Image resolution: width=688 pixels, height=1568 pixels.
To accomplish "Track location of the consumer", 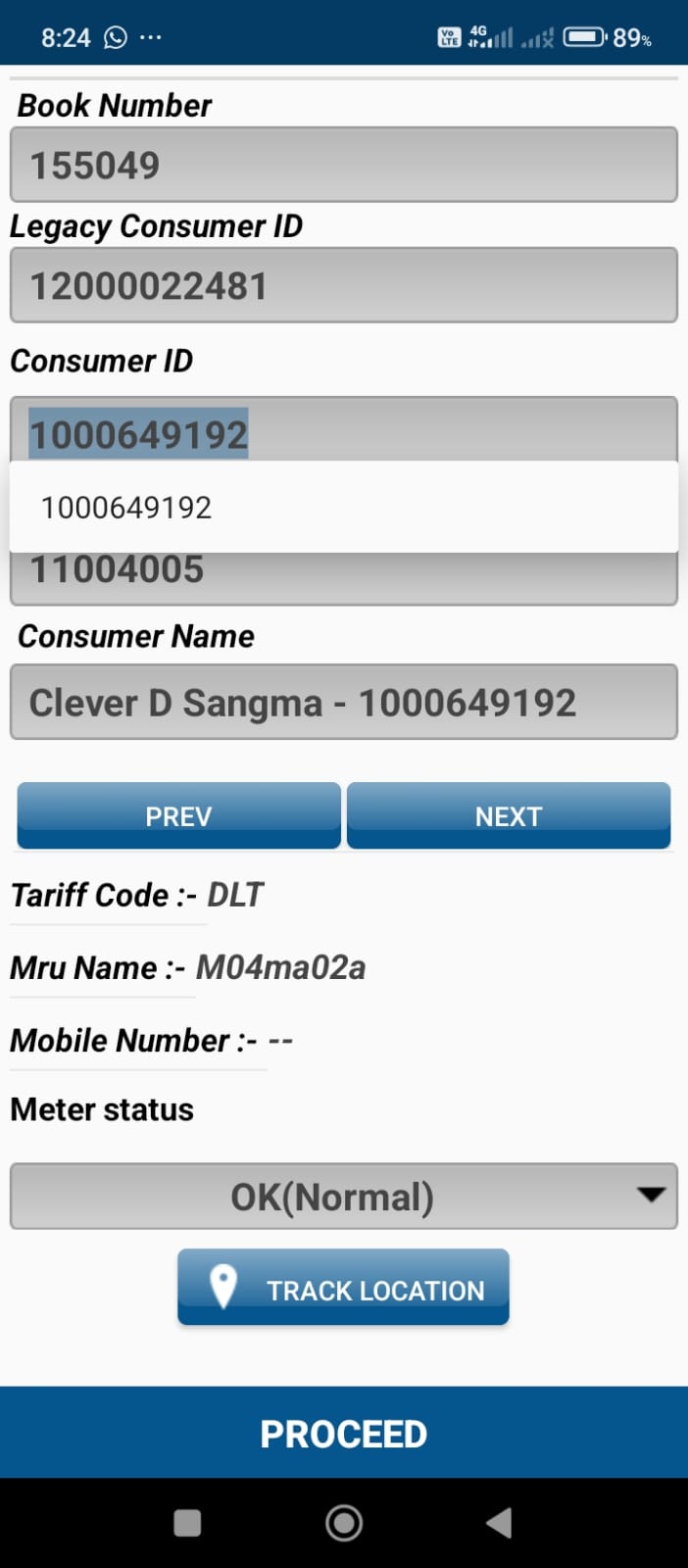I will click(343, 1288).
